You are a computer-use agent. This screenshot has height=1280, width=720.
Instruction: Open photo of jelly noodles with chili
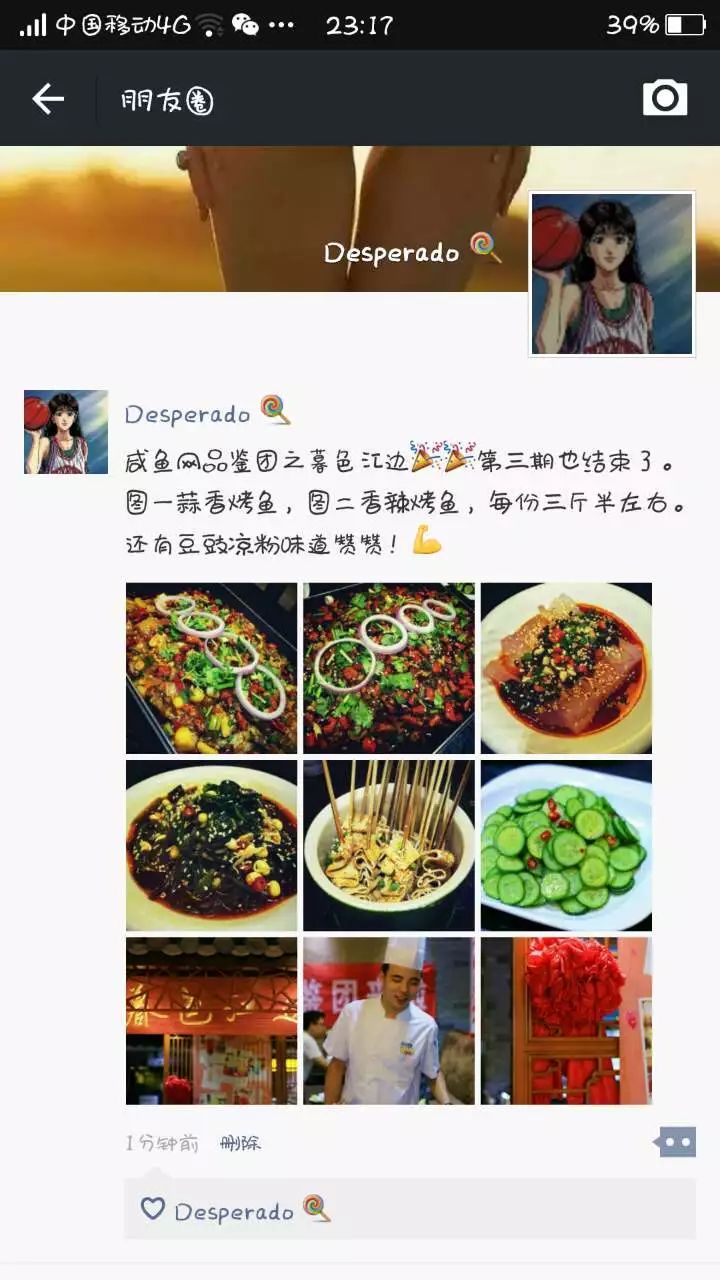(x=566, y=668)
